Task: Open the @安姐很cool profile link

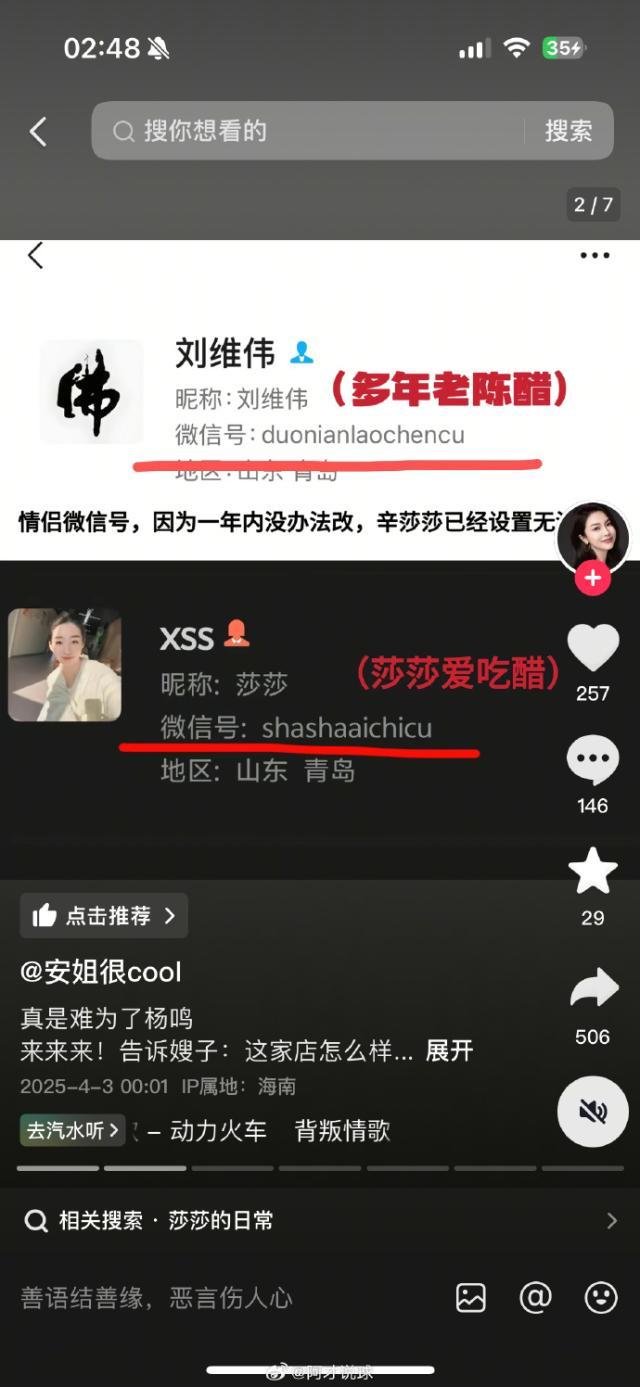Action: pyautogui.click(x=101, y=971)
